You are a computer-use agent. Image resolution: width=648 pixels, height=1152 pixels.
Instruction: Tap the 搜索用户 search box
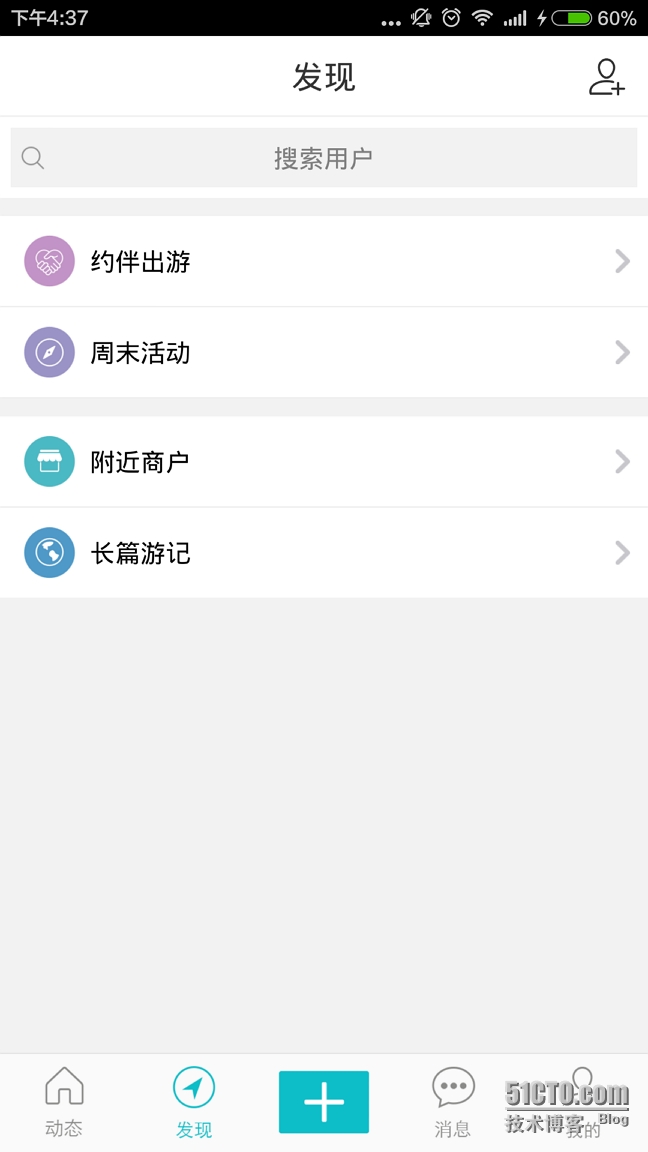click(x=324, y=158)
